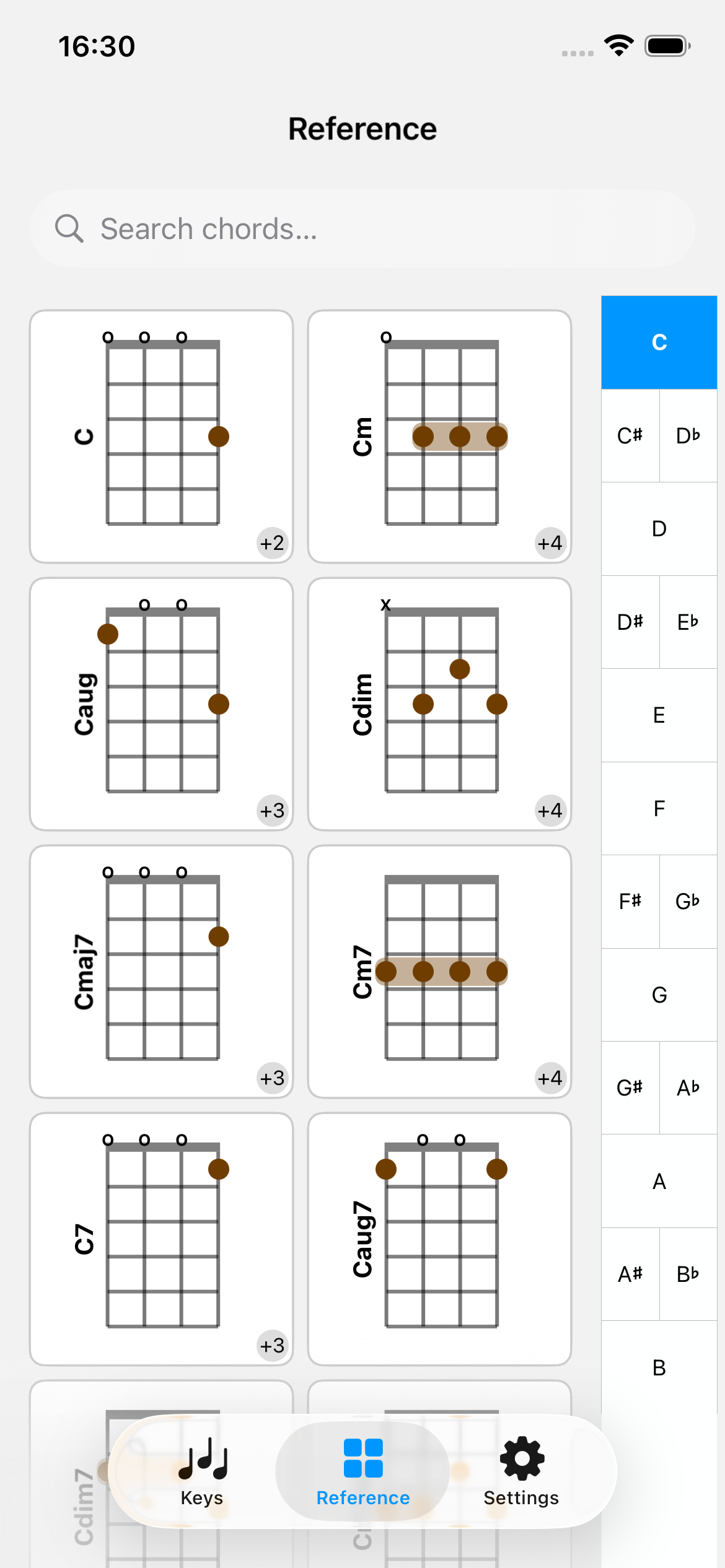Pick root note D

(659, 529)
